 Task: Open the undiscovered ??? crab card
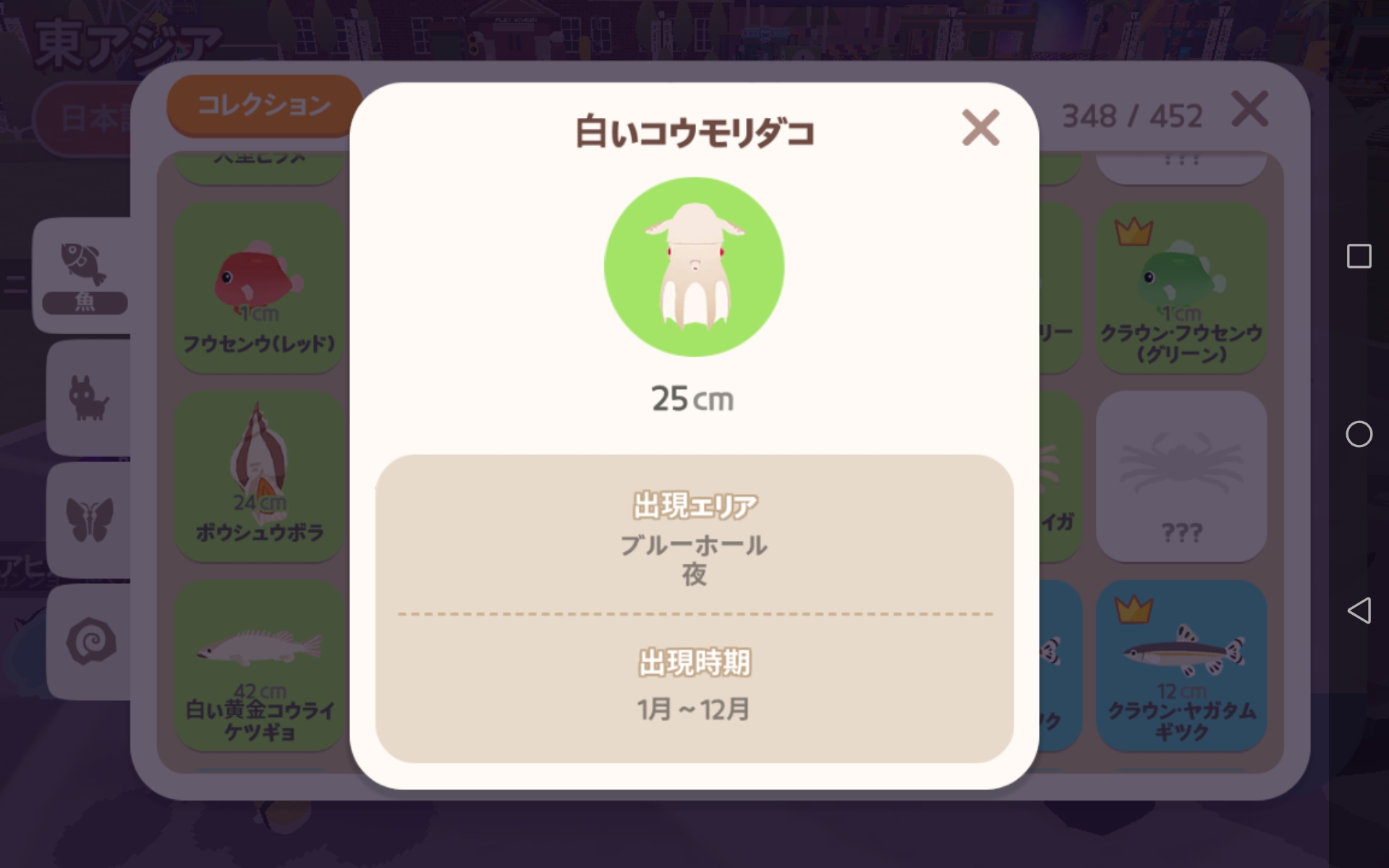click(x=1181, y=476)
